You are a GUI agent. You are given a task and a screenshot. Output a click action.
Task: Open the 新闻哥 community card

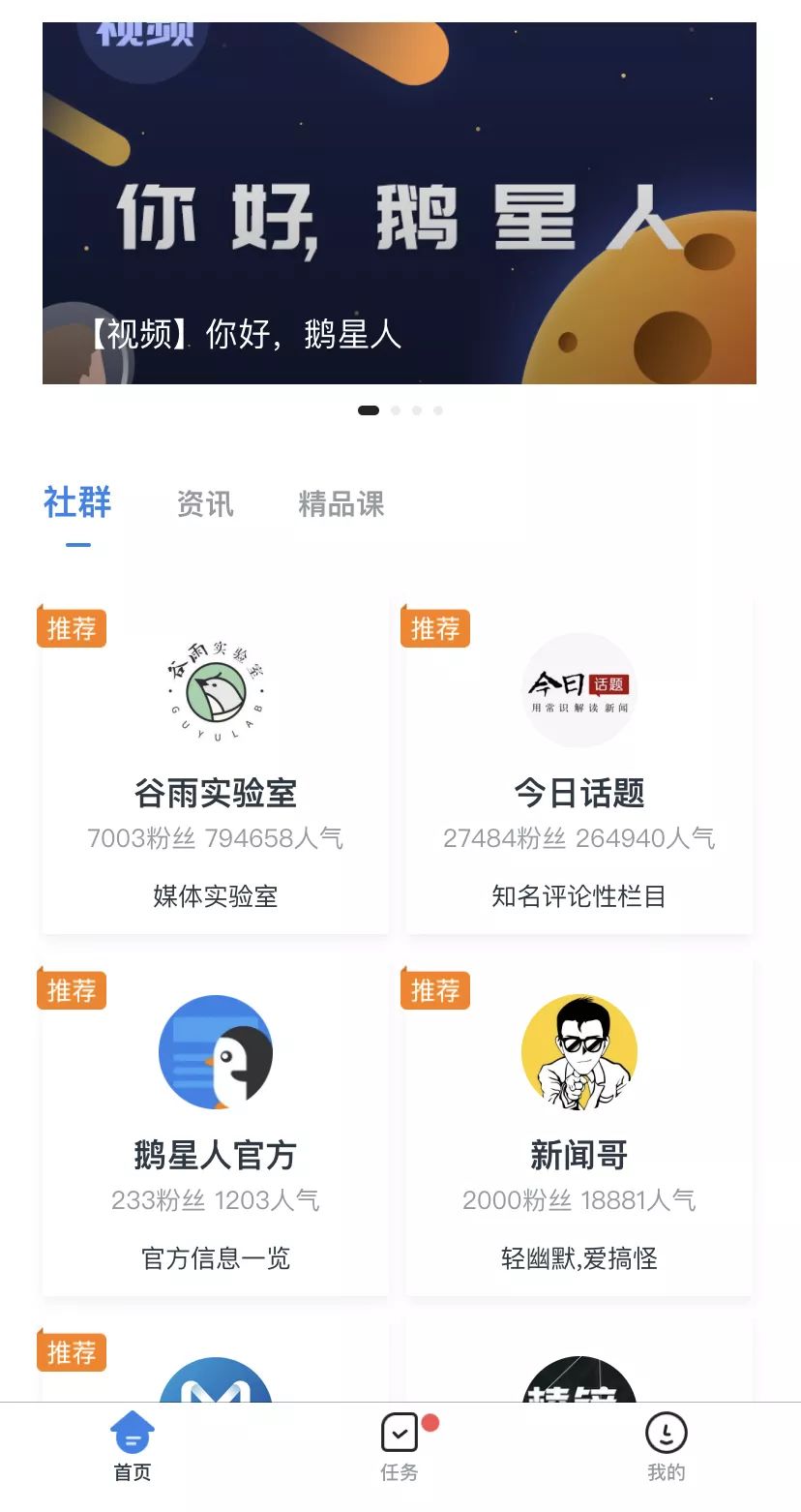click(x=578, y=1128)
